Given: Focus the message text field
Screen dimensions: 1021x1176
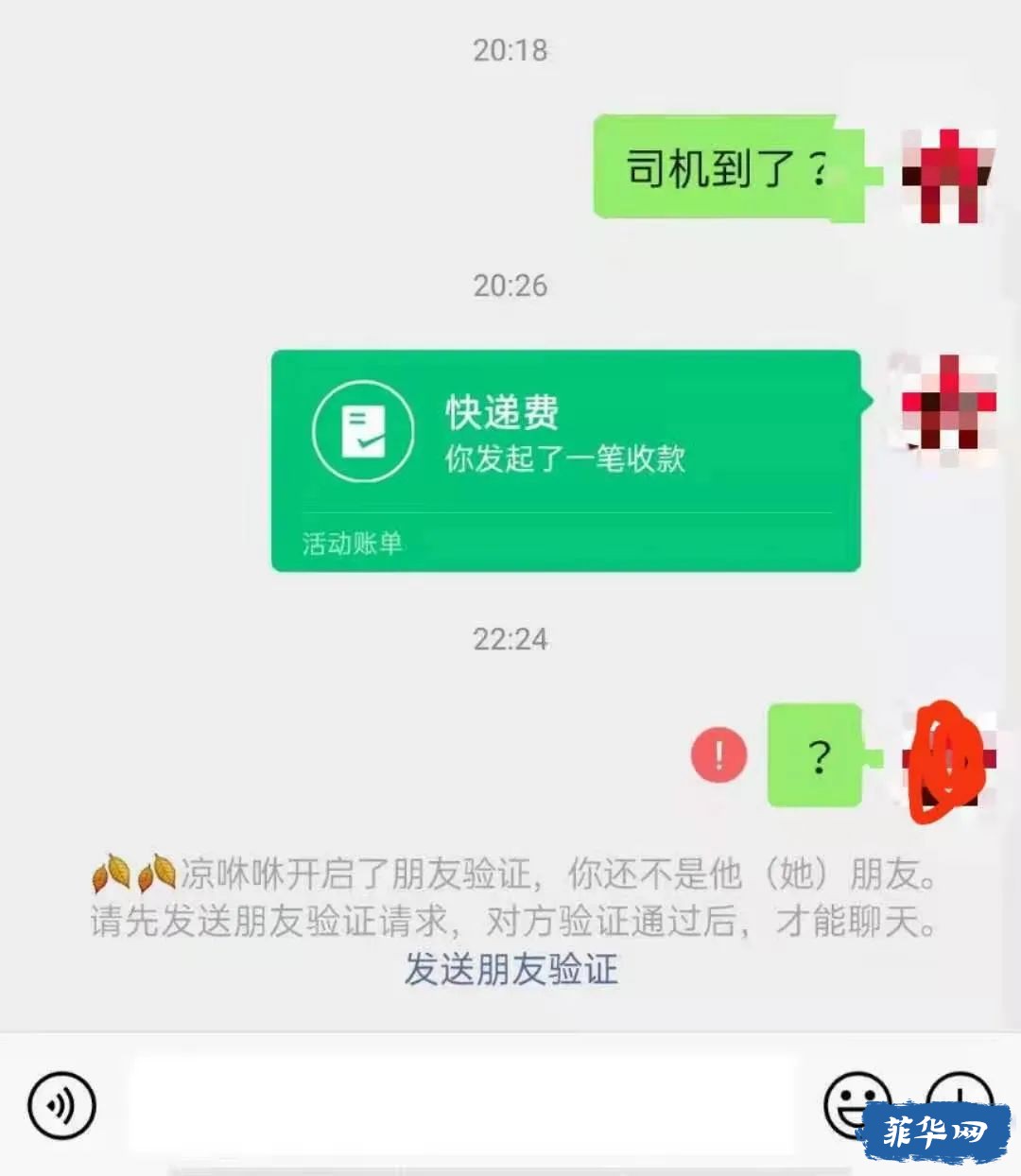Looking at the screenshot, I should click(463, 1104).
